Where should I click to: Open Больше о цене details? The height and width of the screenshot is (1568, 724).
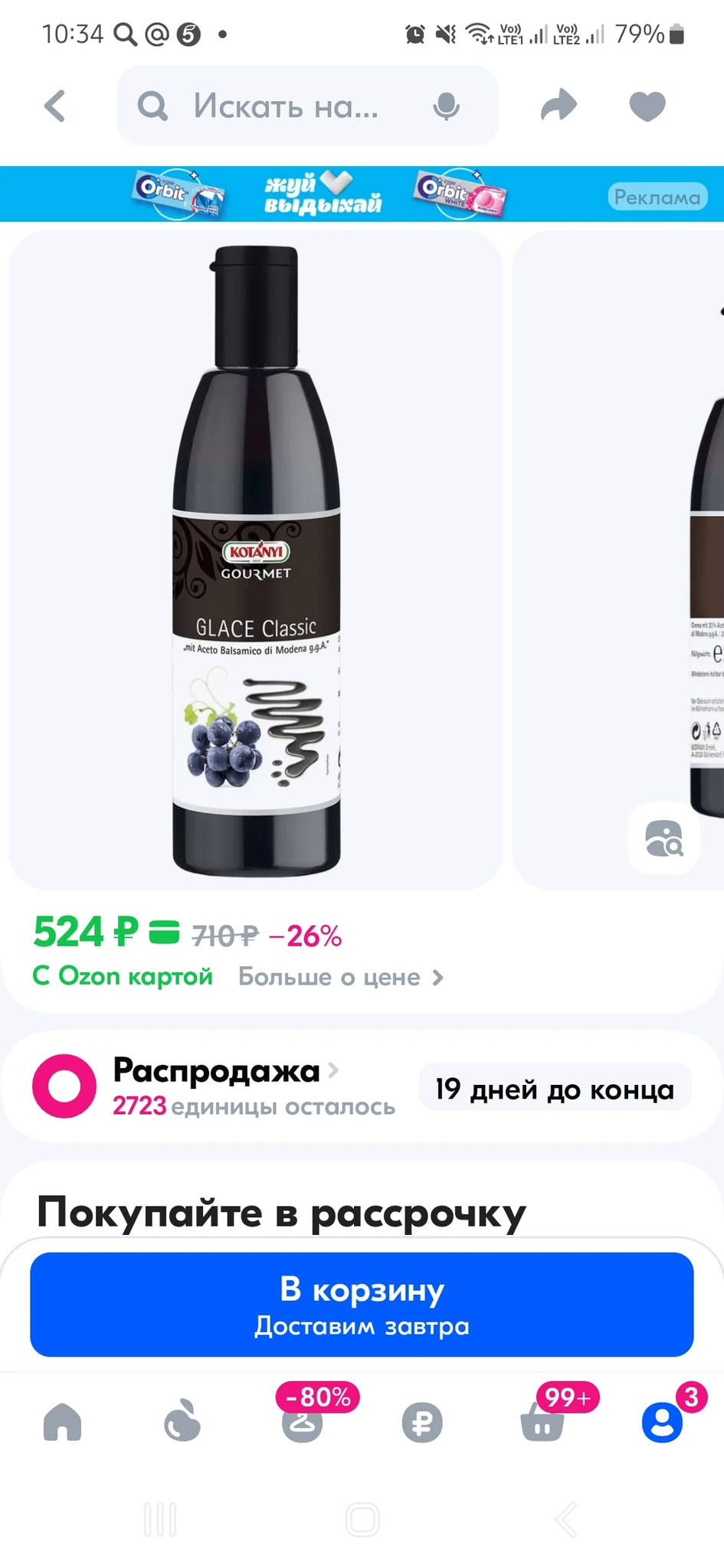pos(341,977)
